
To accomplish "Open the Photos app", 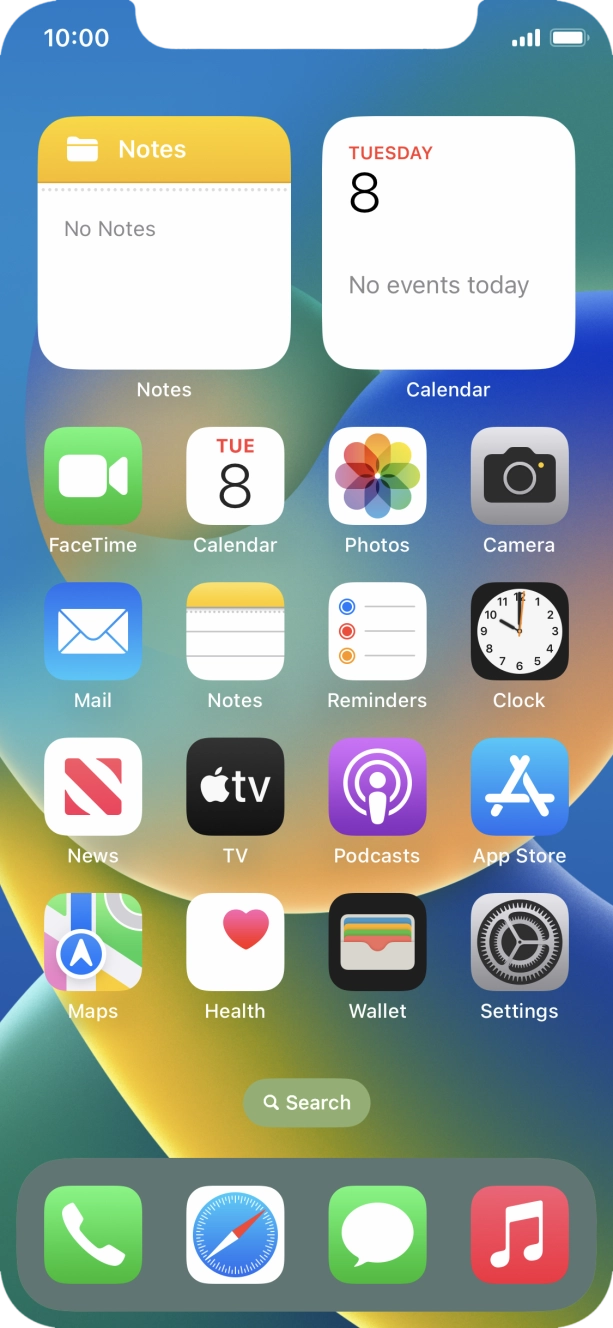I will (377, 476).
